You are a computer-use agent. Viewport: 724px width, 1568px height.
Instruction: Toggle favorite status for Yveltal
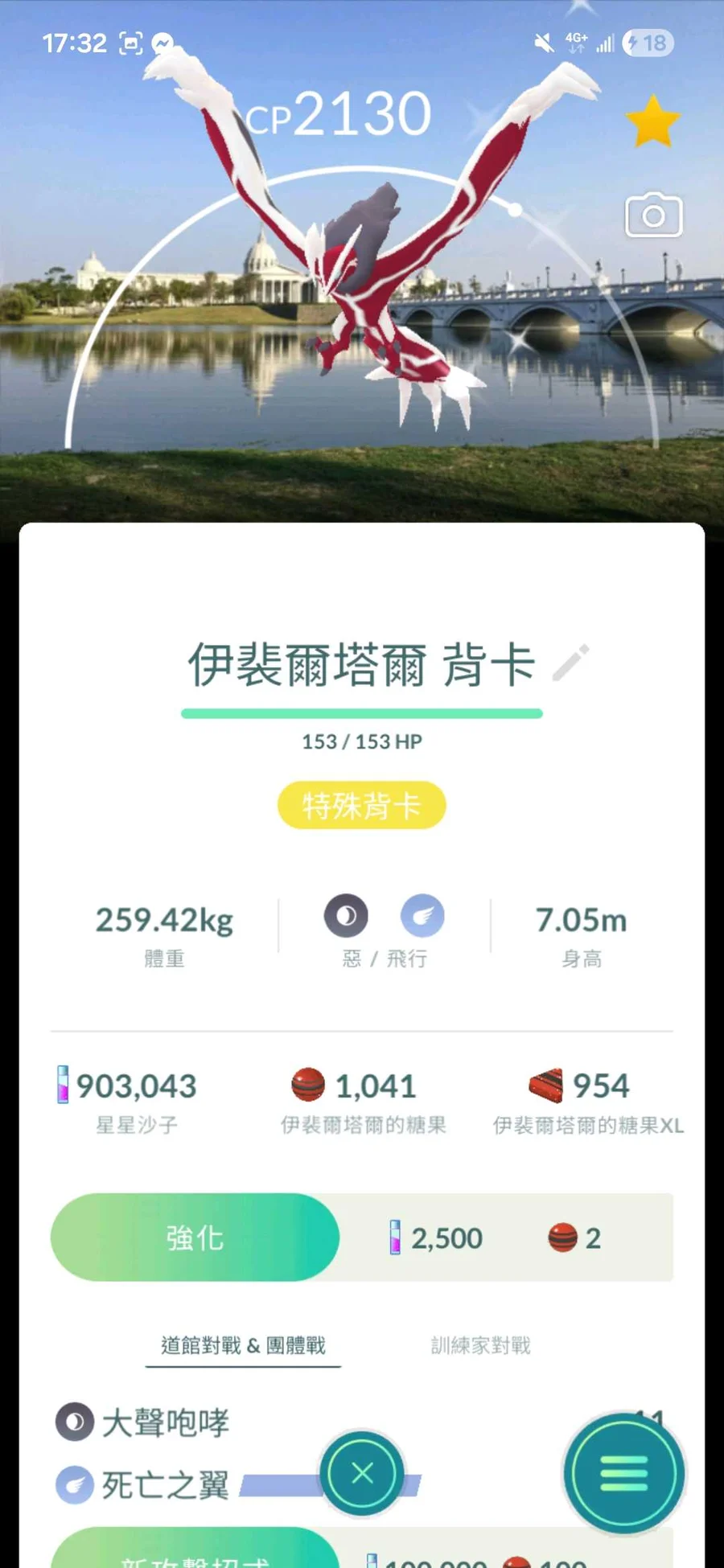pos(653,119)
